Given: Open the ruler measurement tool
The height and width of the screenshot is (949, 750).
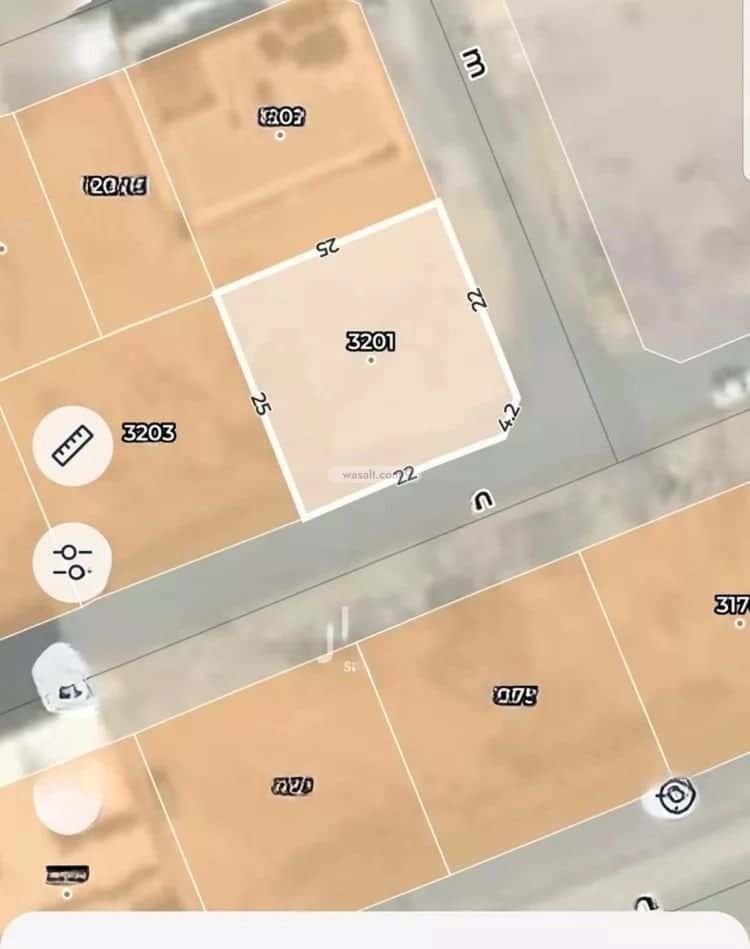Looking at the screenshot, I should [72, 446].
